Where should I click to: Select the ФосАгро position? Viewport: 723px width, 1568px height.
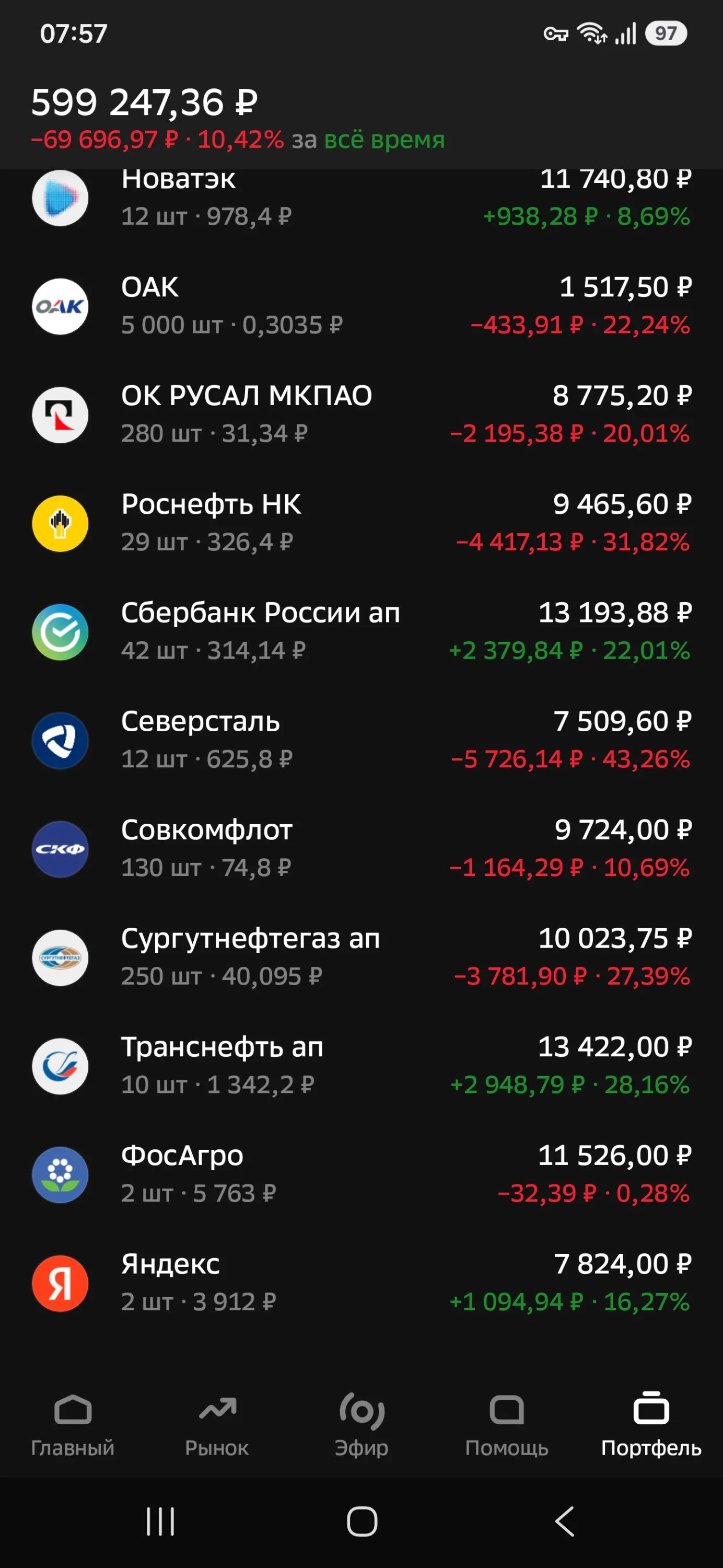[x=361, y=1175]
